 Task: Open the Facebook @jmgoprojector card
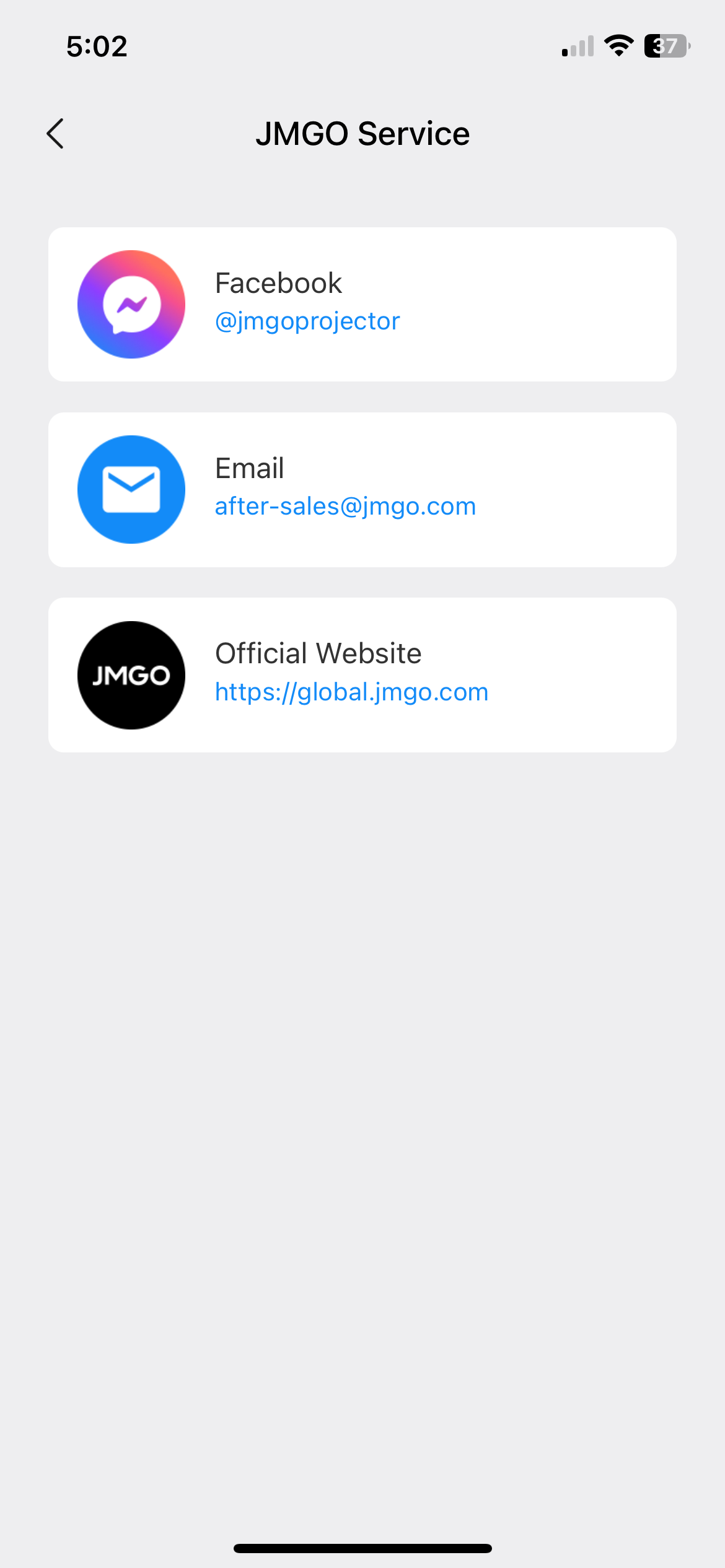pyautogui.click(x=362, y=304)
